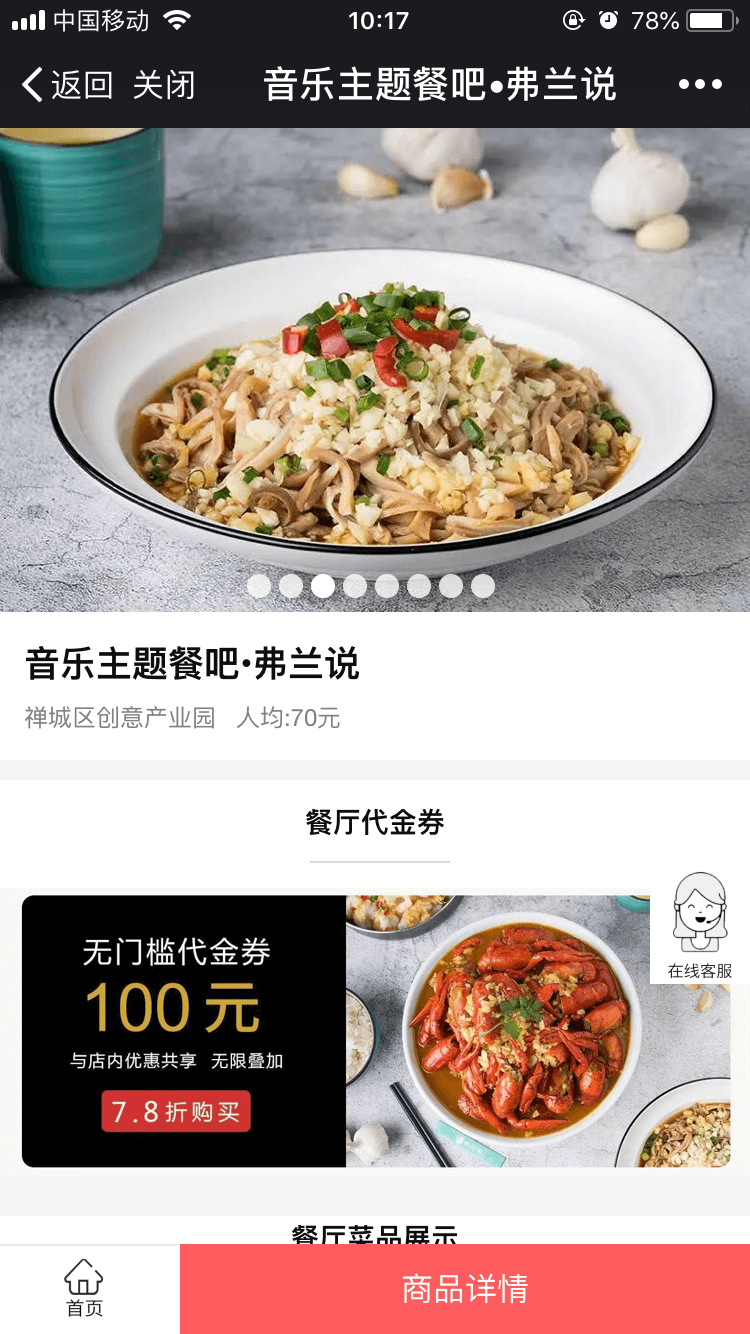Screen dimensions: 750x1334
Task: Open the 100元 voucher card
Action: tap(376, 1030)
